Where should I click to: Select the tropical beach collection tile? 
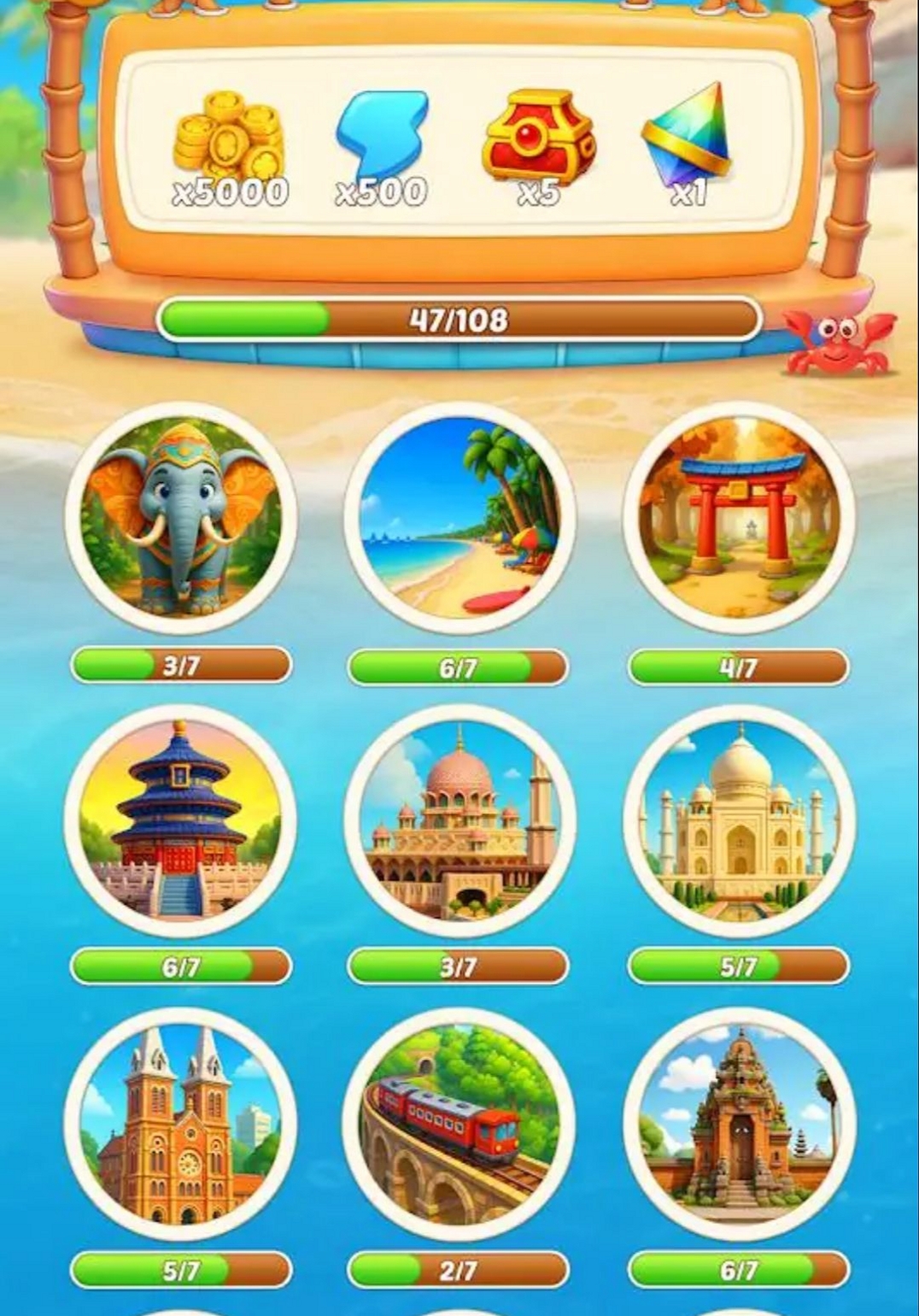(x=459, y=518)
